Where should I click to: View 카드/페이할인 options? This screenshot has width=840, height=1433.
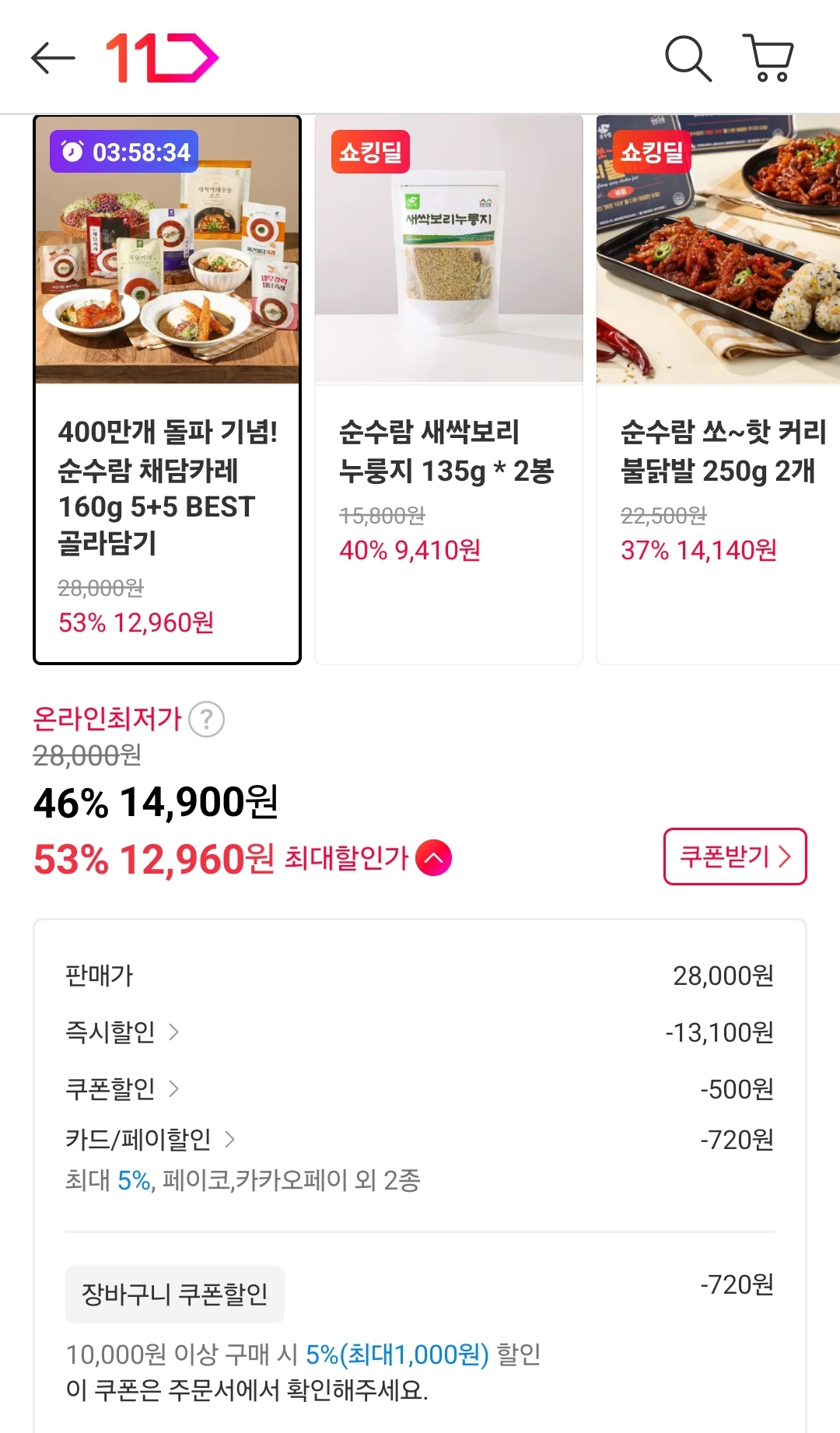151,1140
